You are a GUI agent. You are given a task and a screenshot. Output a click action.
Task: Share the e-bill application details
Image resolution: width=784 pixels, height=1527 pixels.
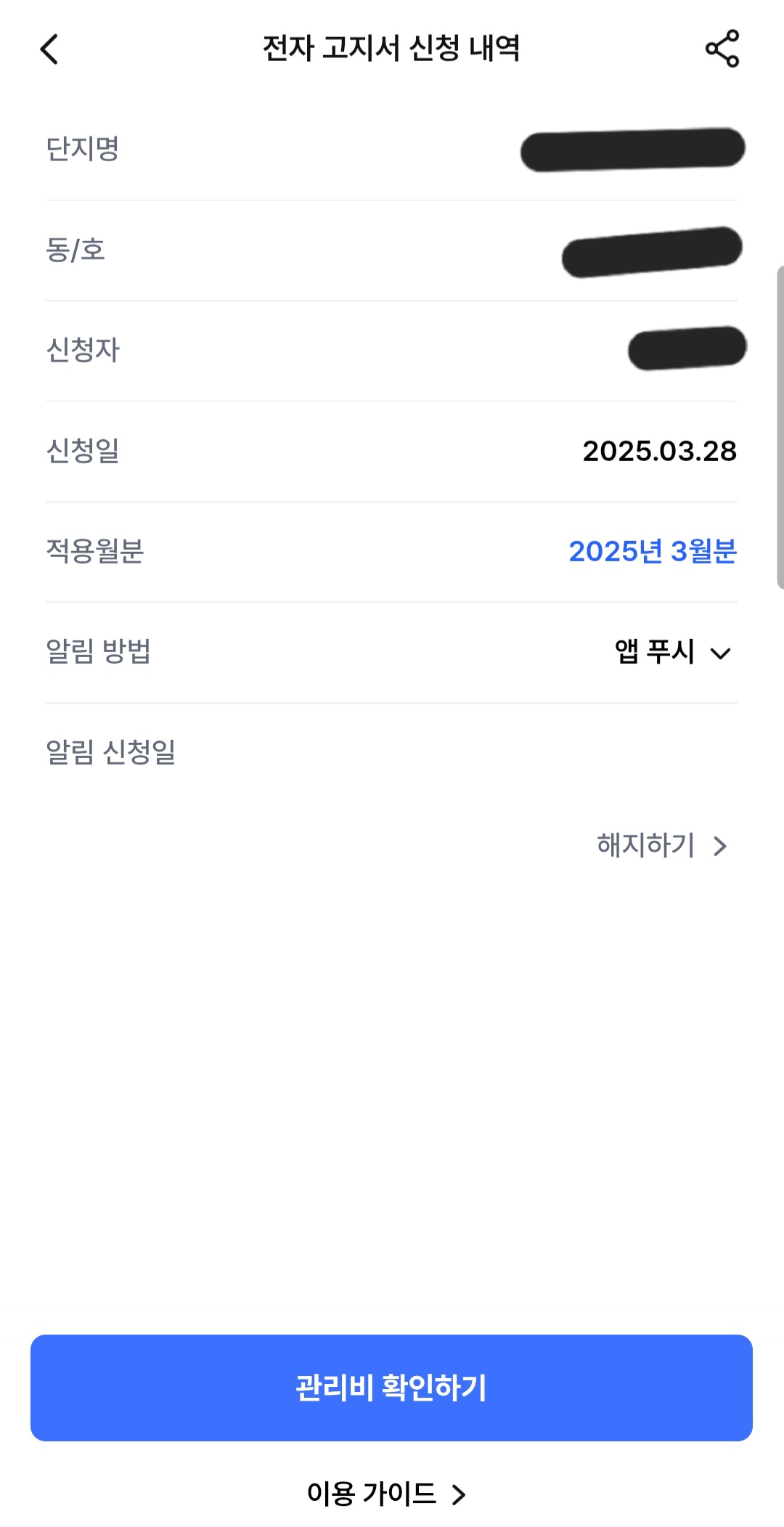(x=722, y=49)
